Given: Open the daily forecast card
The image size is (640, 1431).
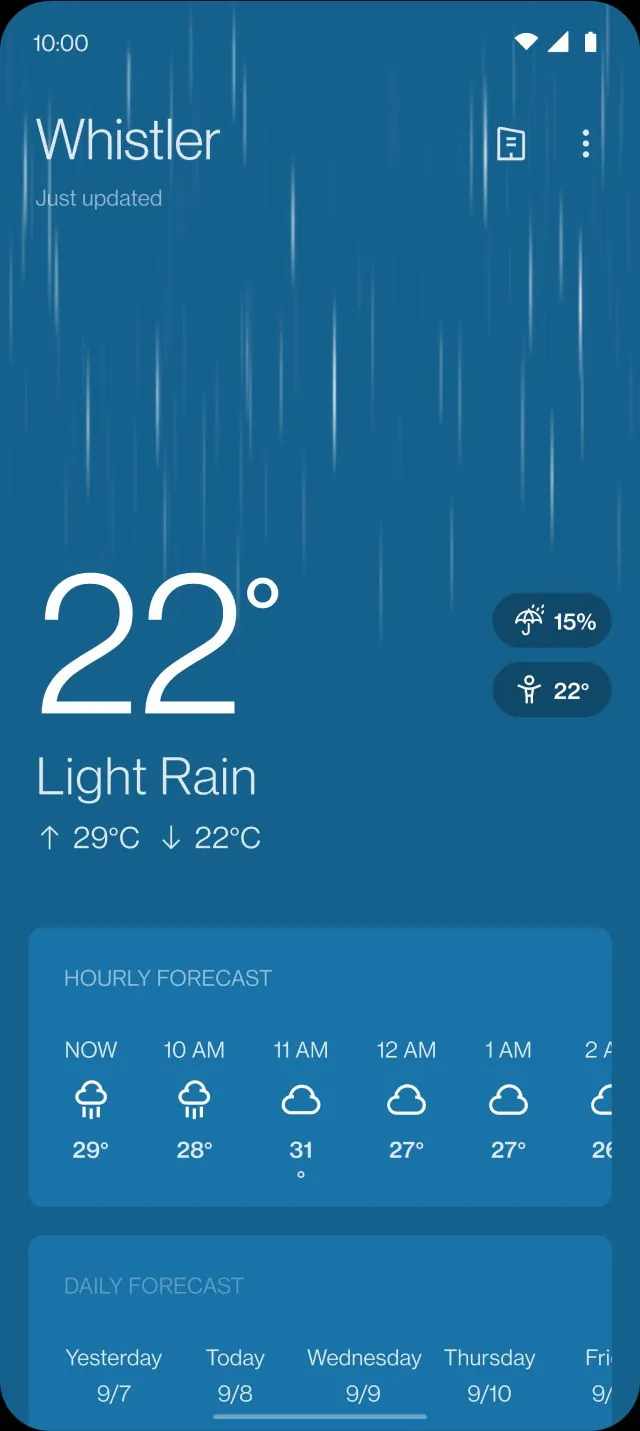Looking at the screenshot, I should 319,1332.
